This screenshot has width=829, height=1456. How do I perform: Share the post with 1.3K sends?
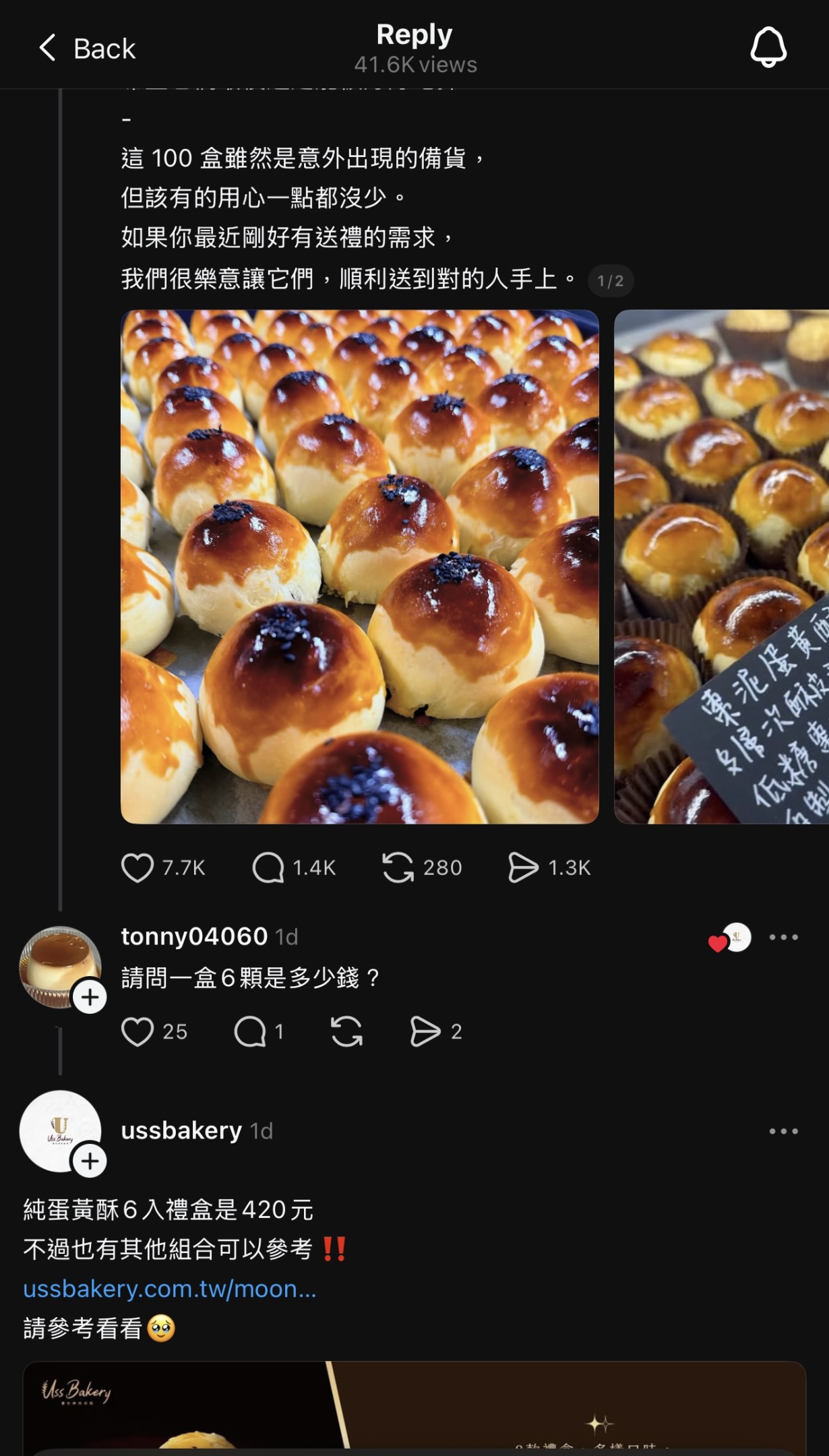(523, 868)
